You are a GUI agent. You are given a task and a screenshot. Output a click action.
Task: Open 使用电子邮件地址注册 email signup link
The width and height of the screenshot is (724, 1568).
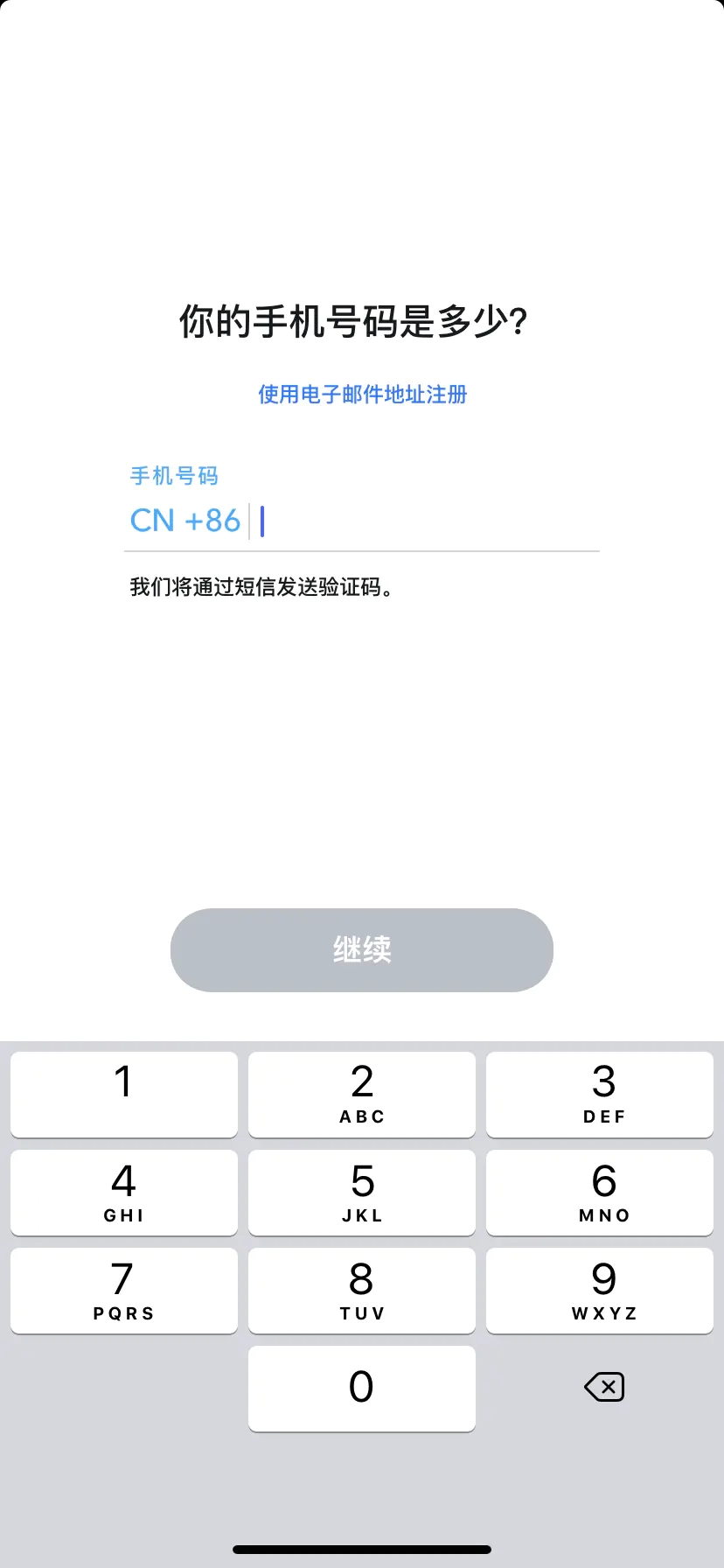click(361, 395)
